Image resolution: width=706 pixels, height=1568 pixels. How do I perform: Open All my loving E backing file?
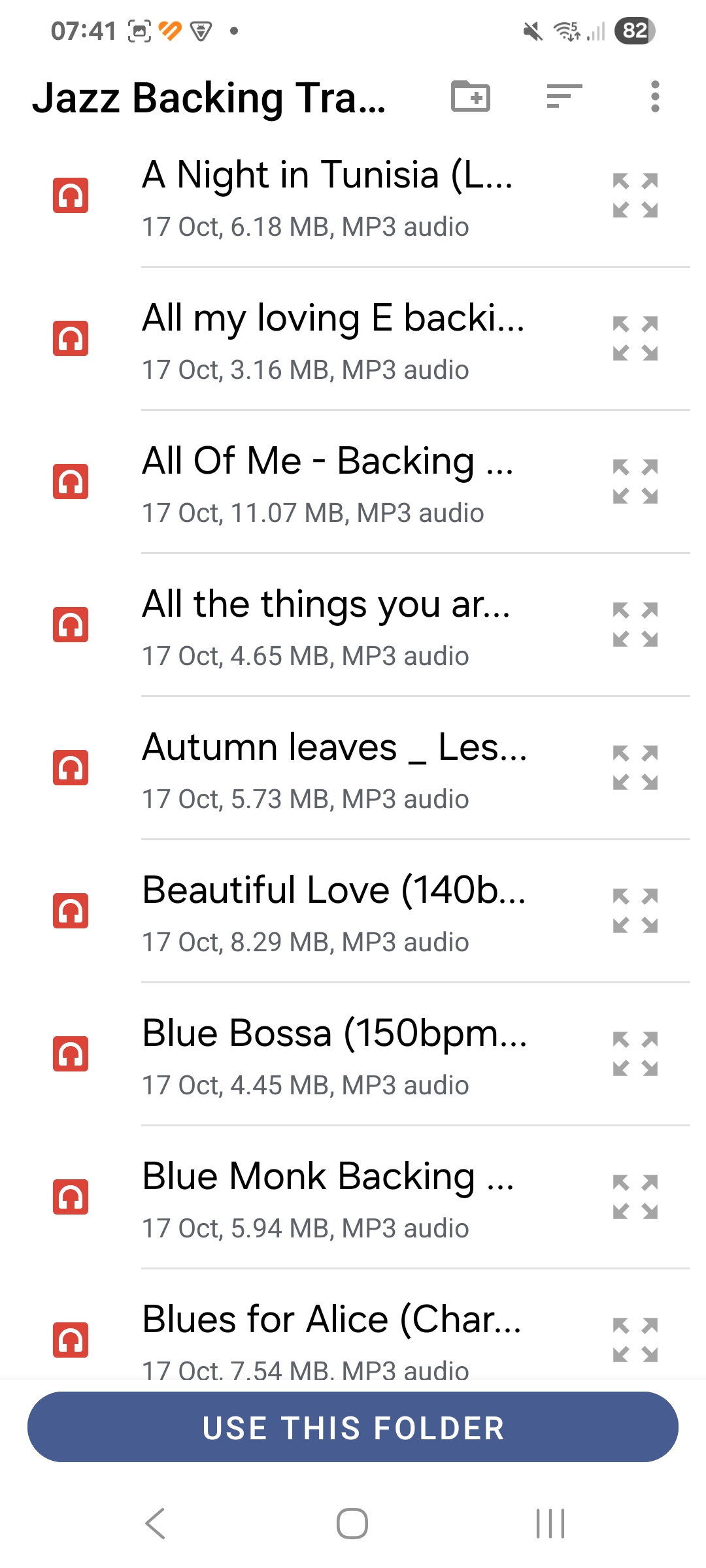(x=327, y=339)
